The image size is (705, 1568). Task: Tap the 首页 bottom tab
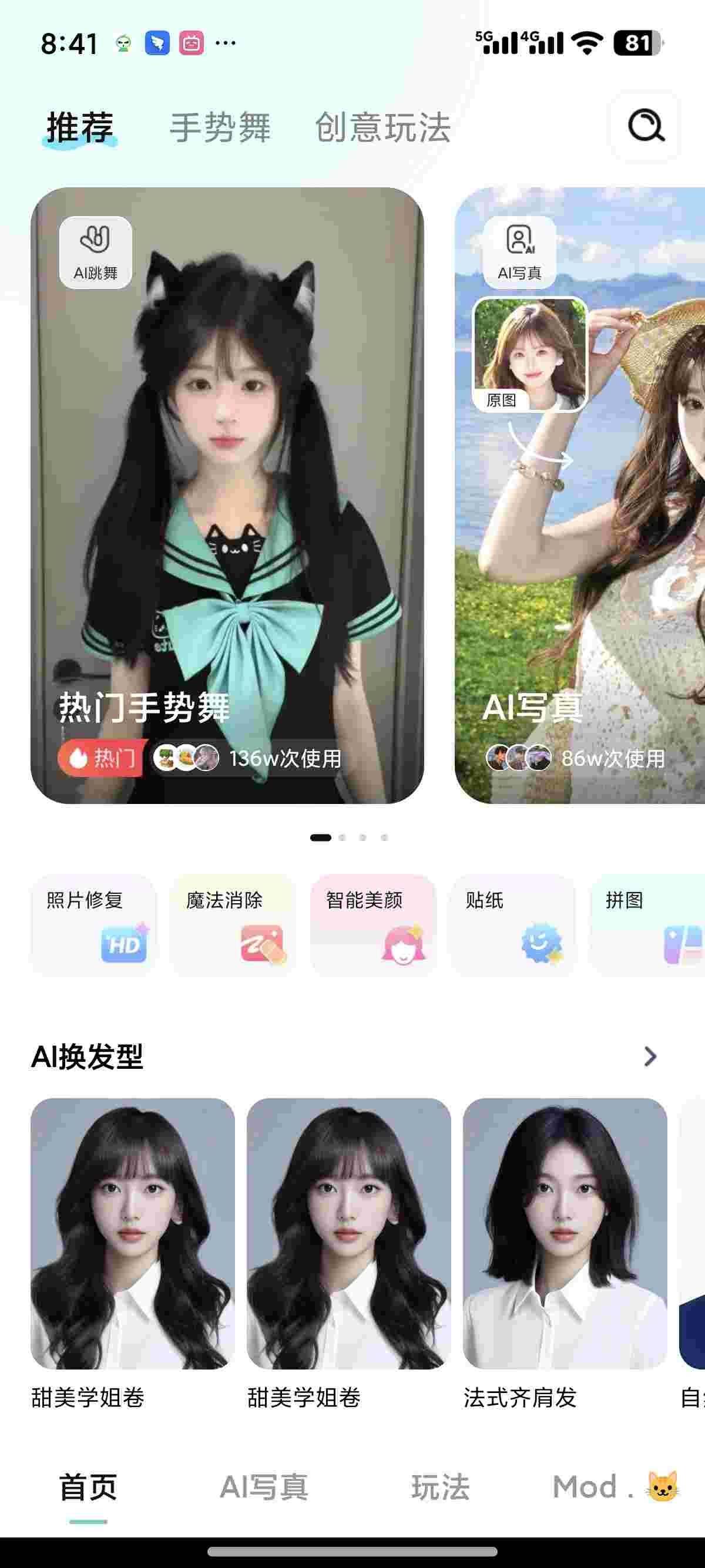tap(88, 1487)
